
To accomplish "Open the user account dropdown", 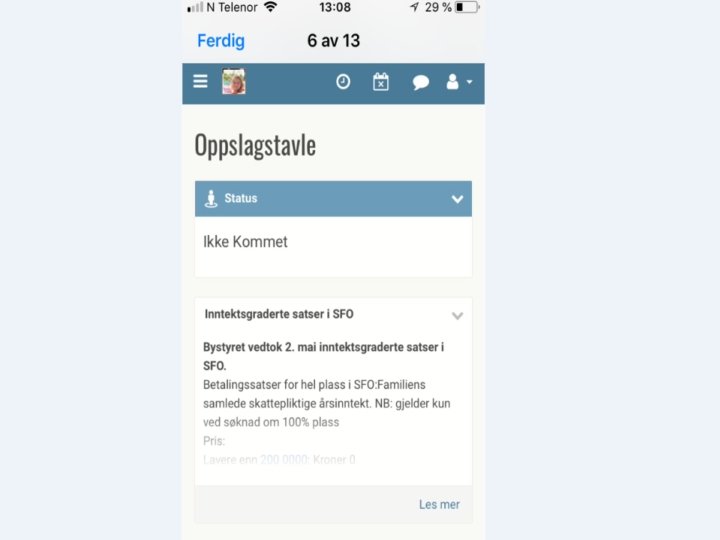I will coord(459,82).
